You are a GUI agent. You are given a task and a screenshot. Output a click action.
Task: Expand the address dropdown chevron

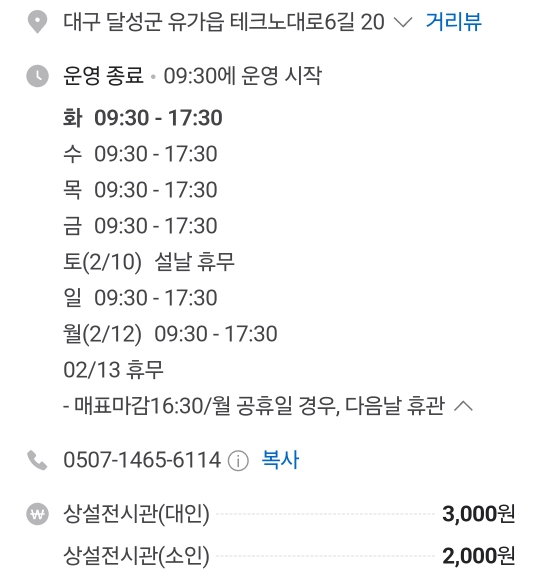coord(403,22)
